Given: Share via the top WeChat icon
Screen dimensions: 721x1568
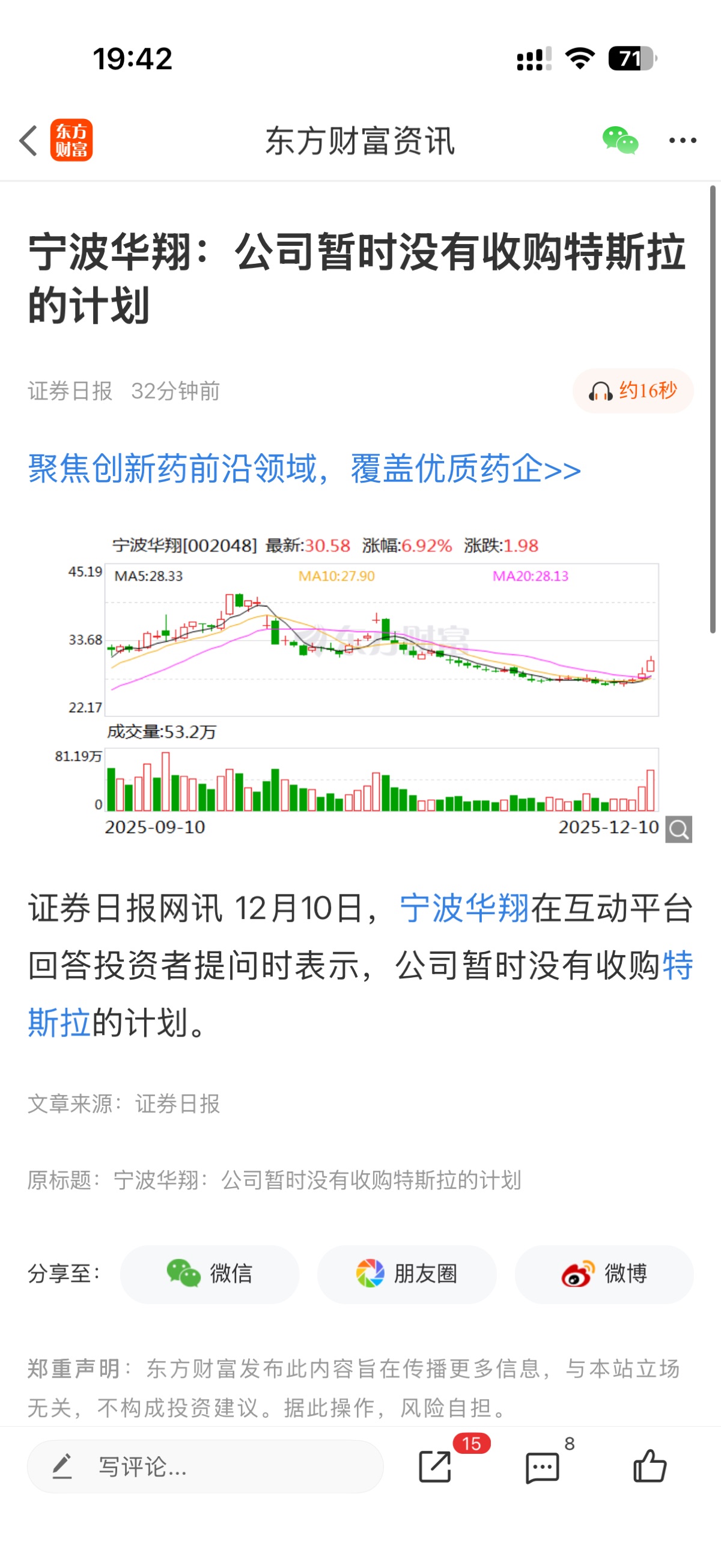Looking at the screenshot, I should tap(619, 141).
